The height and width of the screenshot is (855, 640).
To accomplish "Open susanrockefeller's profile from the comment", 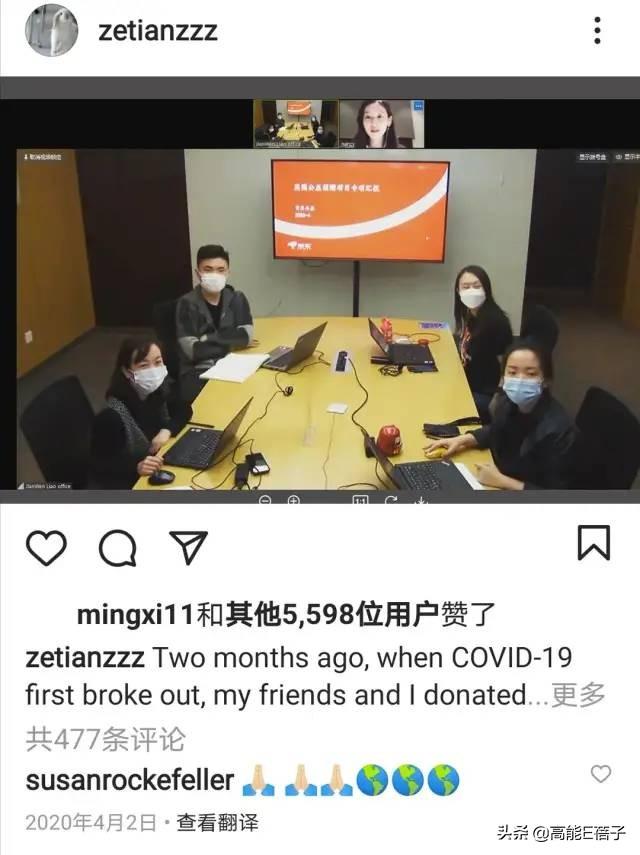I will coord(130,780).
